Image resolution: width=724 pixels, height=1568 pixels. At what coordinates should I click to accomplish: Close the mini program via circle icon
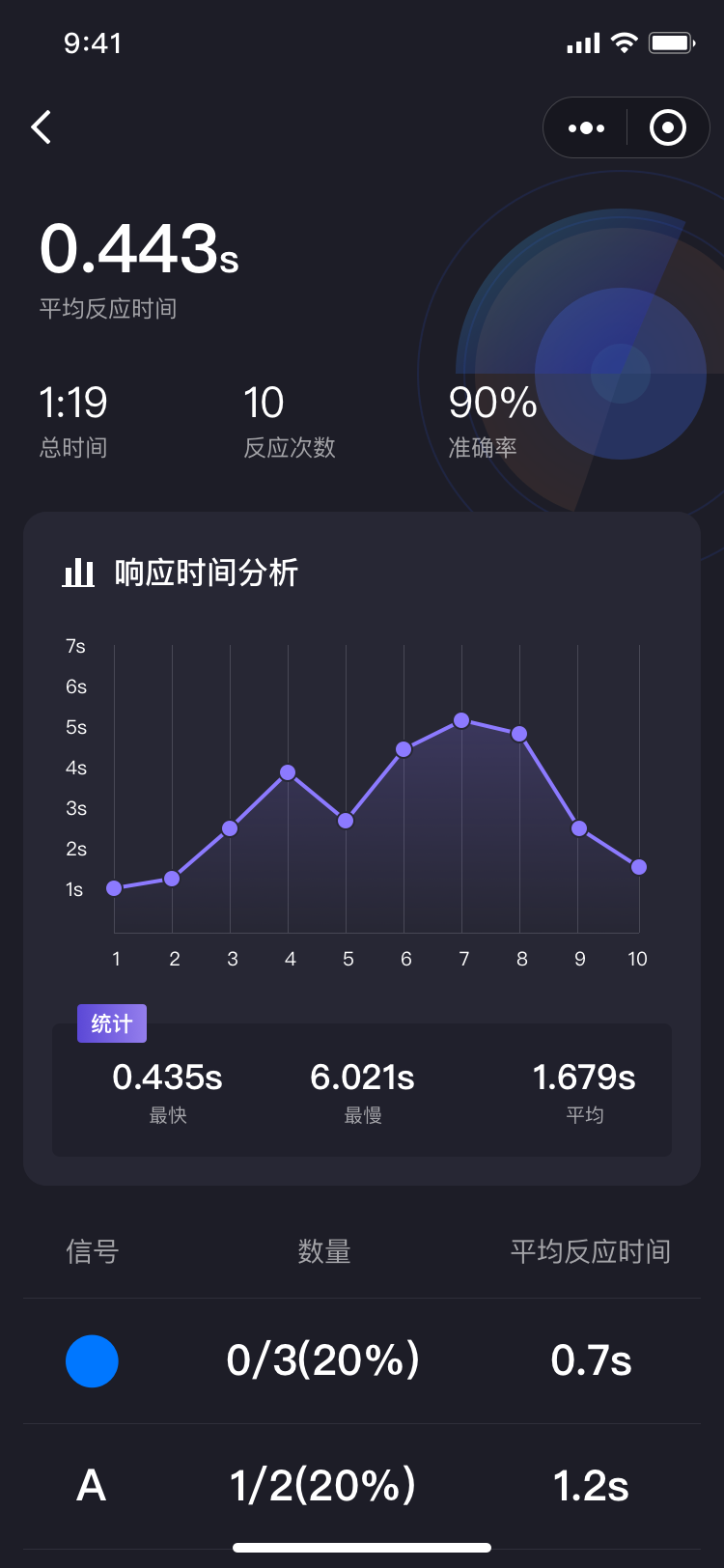click(668, 127)
